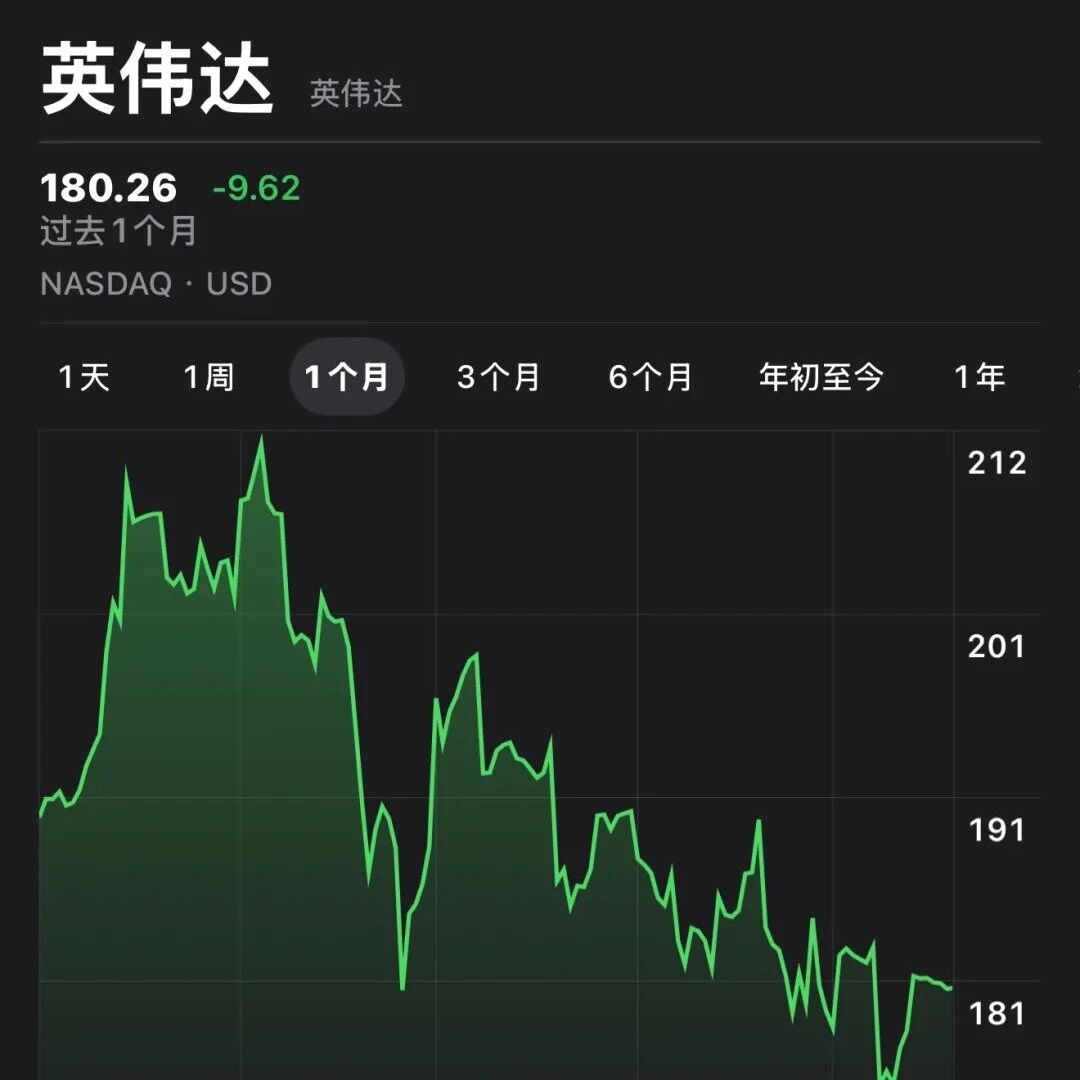The image size is (1080, 1080).
Task: Select the 1年 time range
Action: [x=979, y=377]
